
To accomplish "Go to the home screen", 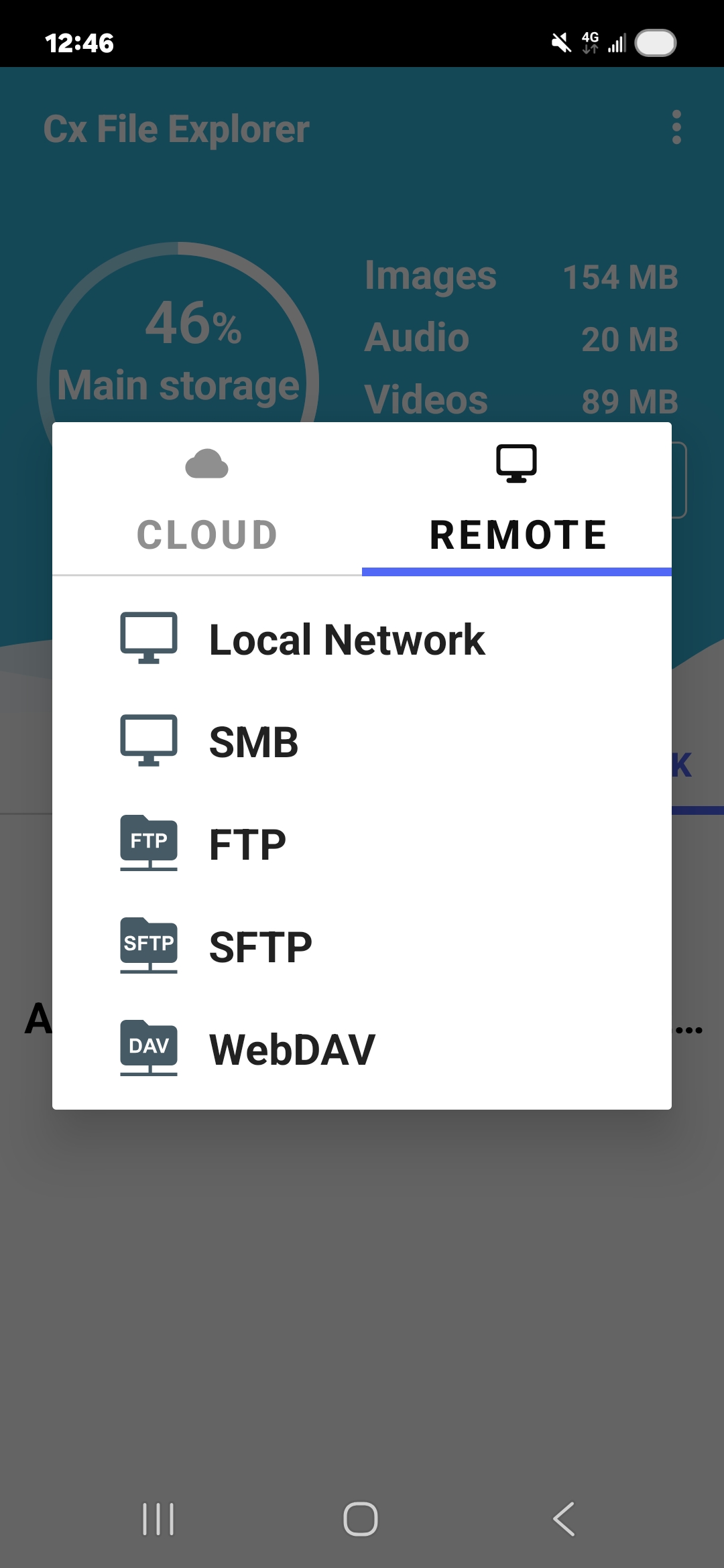I will point(361,1518).
